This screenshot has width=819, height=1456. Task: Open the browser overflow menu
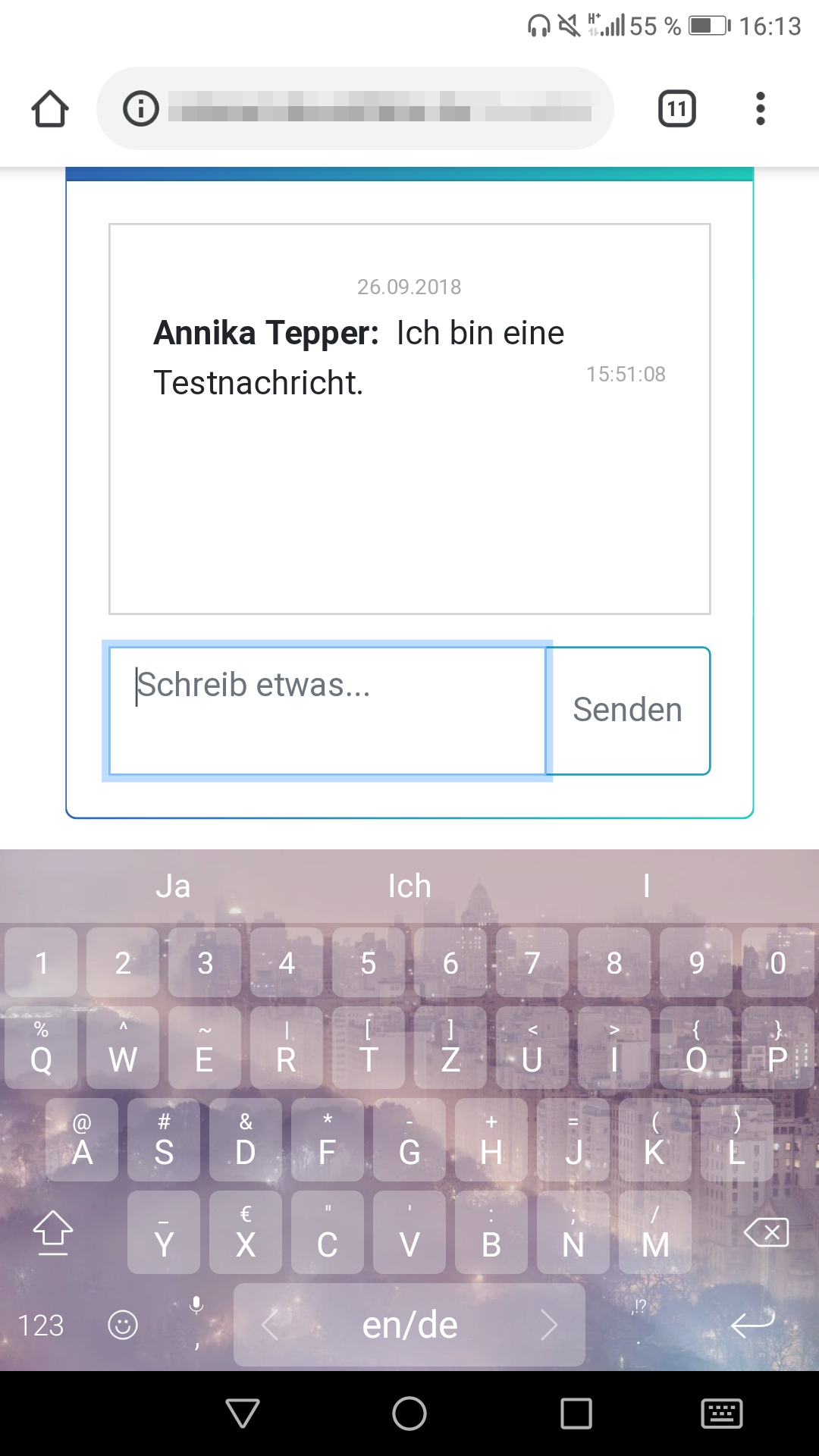[x=761, y=108]
